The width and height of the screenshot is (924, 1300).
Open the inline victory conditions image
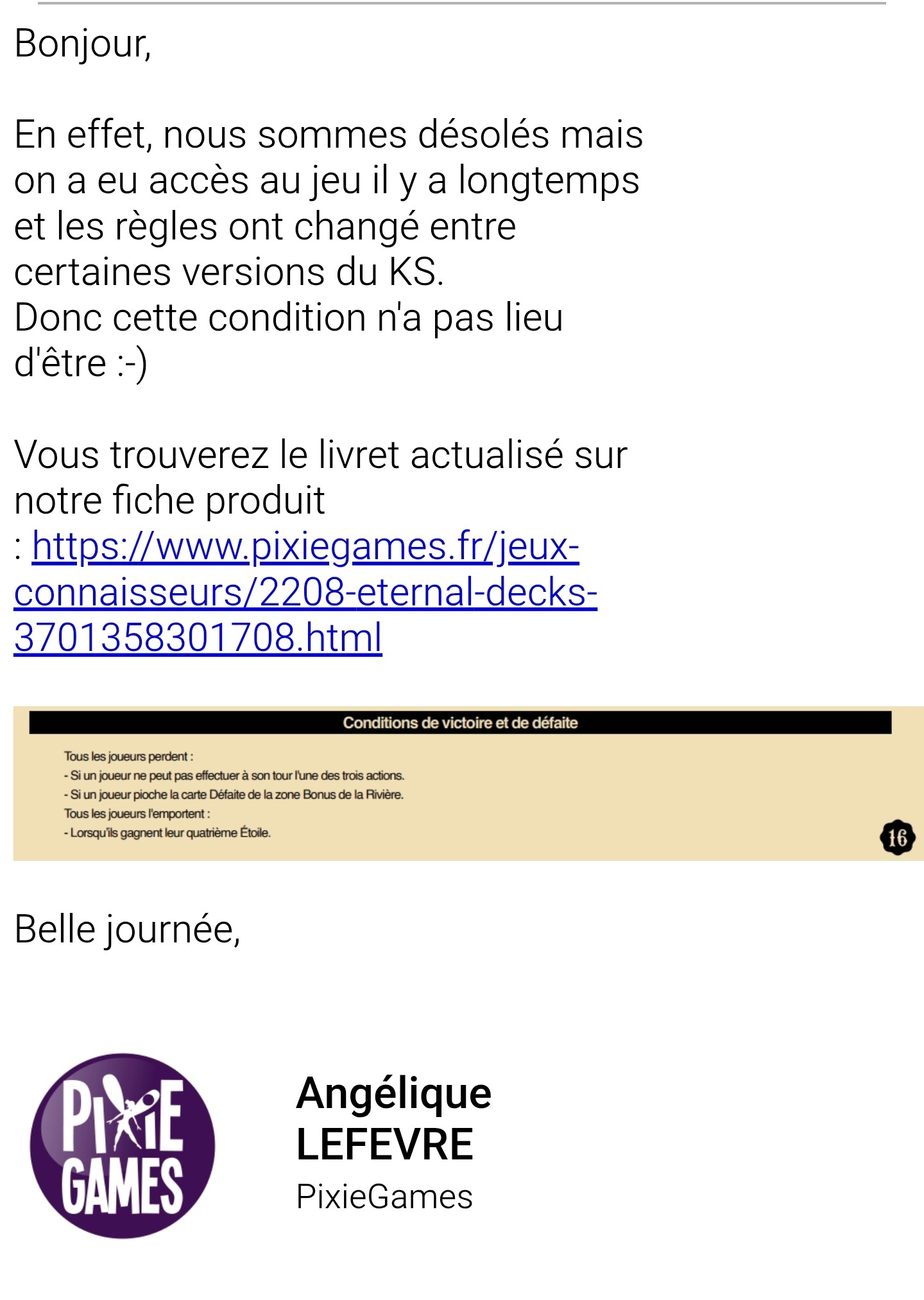[x=468, y=783]
